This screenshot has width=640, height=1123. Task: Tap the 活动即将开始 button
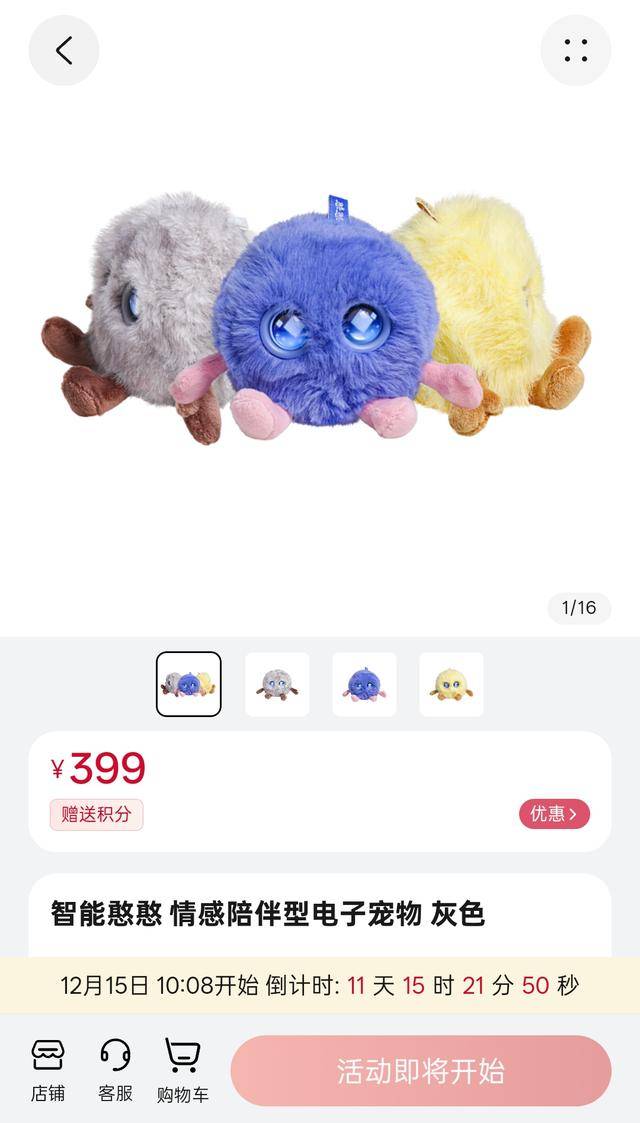[x=420, y=1071]
